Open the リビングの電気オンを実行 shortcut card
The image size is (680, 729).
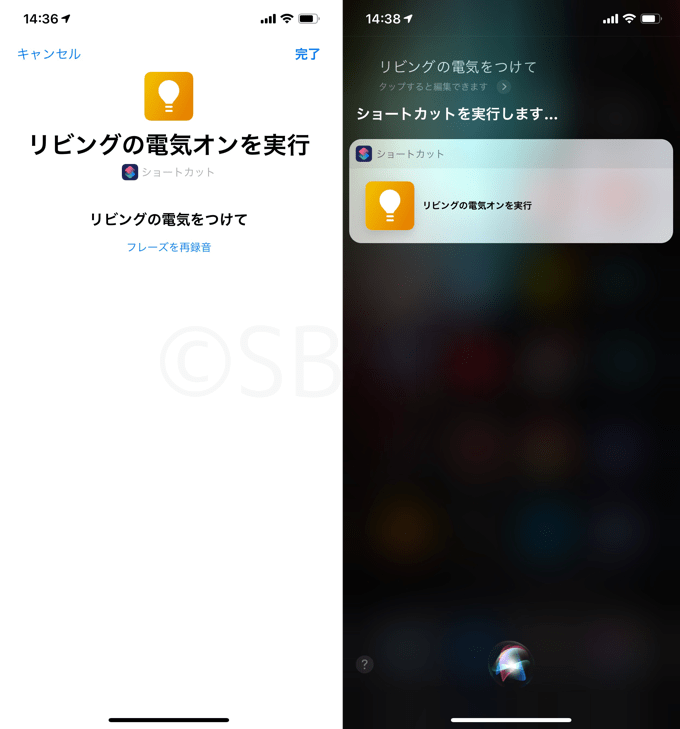tap(510, 205)
